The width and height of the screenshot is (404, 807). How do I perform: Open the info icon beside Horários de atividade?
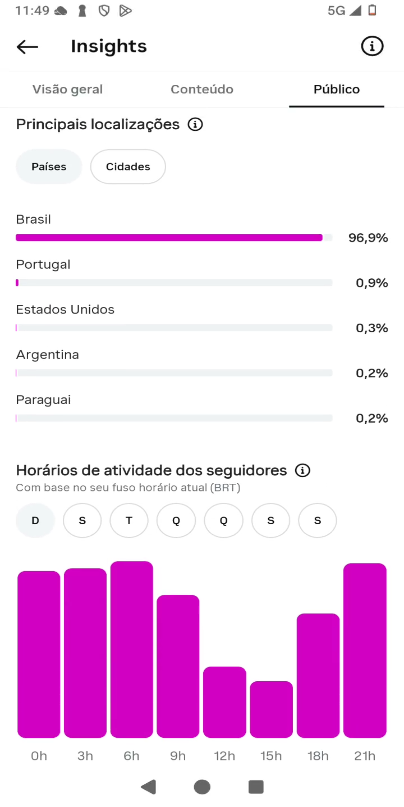[x=303, y=470]
